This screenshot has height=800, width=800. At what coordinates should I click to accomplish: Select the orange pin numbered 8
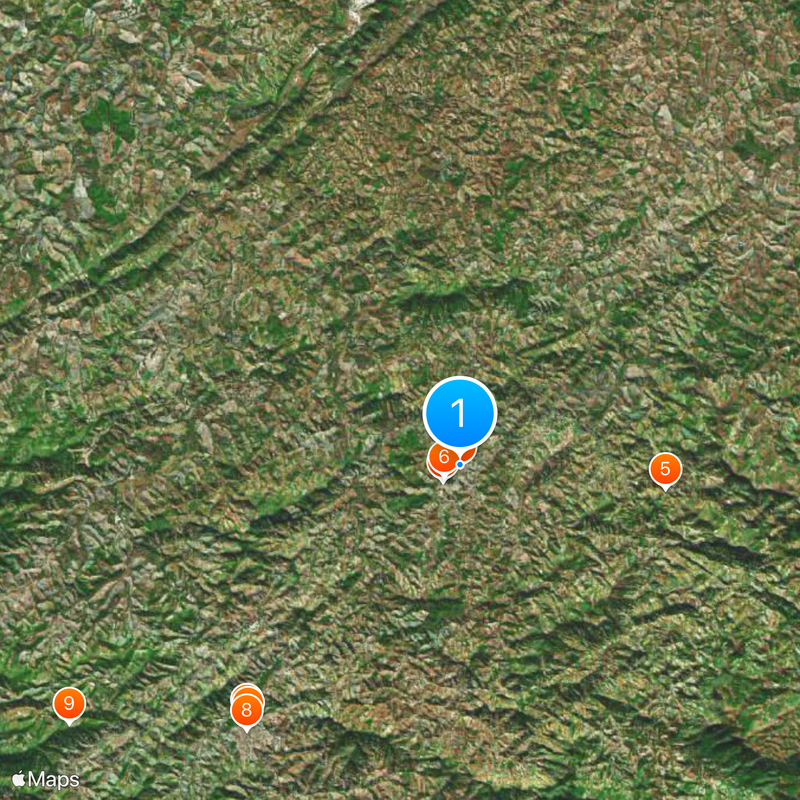(x=247, y=711)
